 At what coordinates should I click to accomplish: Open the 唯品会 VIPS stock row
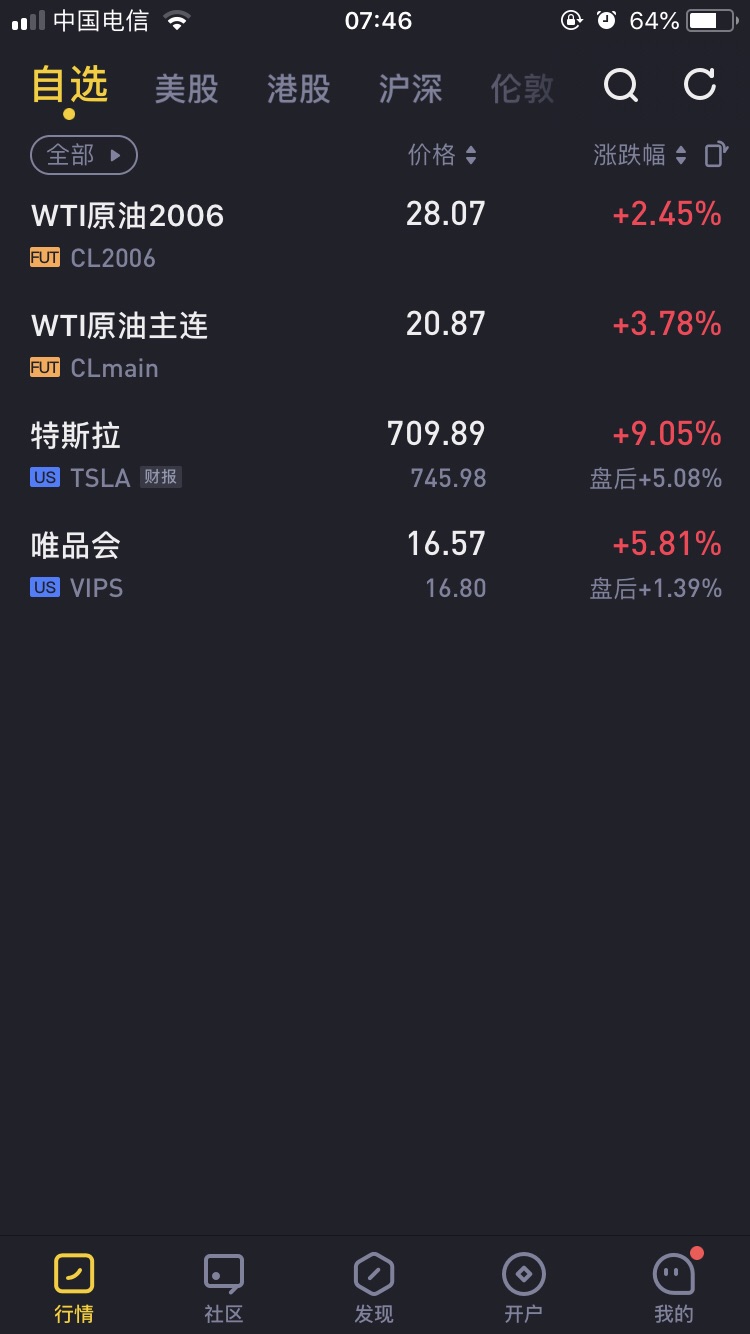coord(375,565)
